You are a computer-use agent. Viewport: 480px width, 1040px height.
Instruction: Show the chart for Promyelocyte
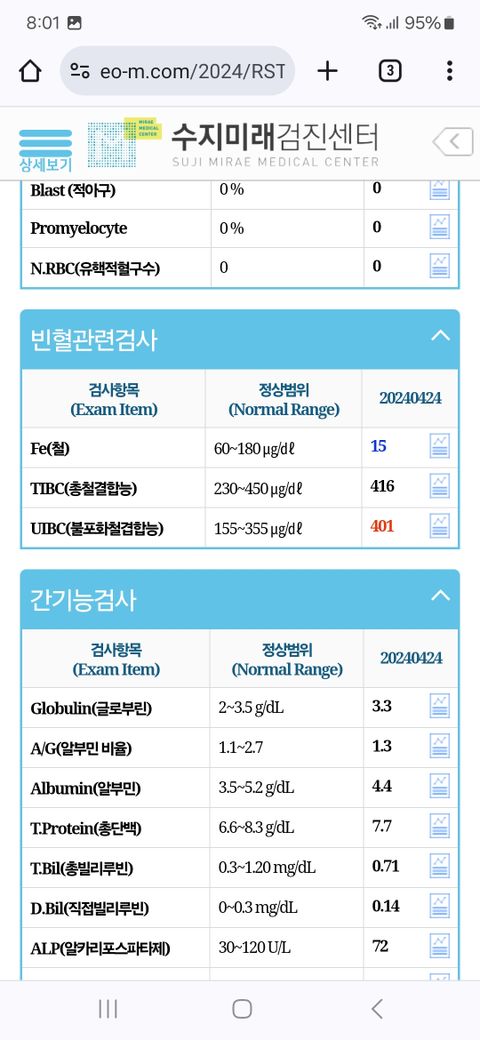pyautogui.click(x=440, y=227)
